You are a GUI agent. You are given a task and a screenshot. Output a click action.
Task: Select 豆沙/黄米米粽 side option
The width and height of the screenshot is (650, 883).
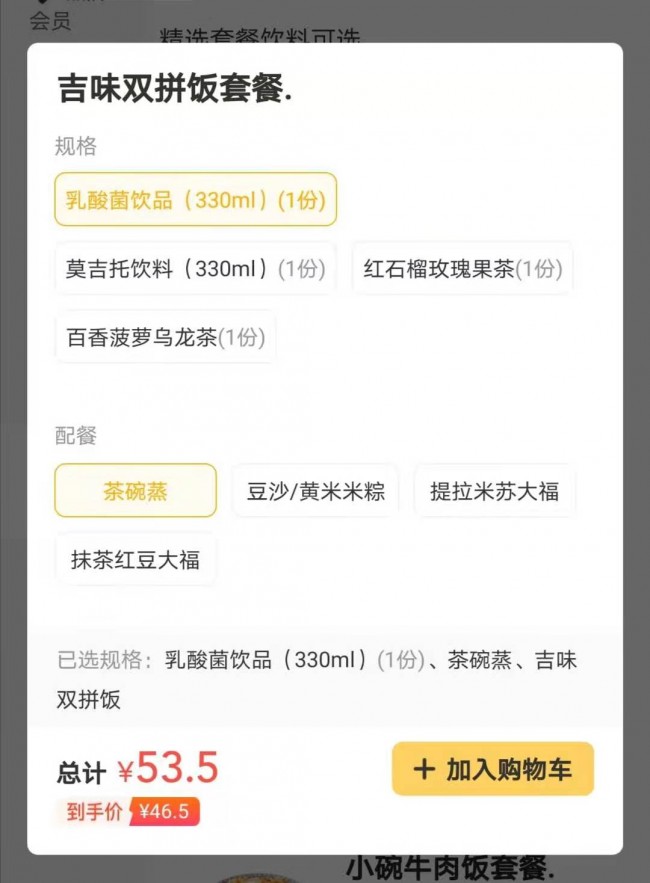click(x=315, y=491)
